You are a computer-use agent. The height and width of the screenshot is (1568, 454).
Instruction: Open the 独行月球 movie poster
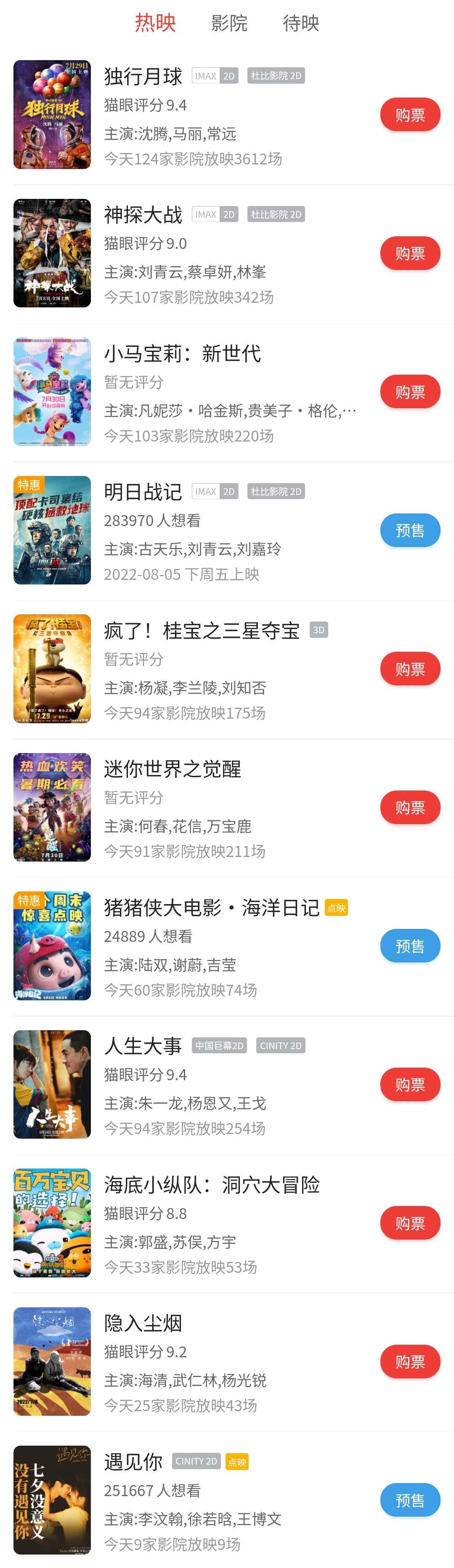(53, 114)
